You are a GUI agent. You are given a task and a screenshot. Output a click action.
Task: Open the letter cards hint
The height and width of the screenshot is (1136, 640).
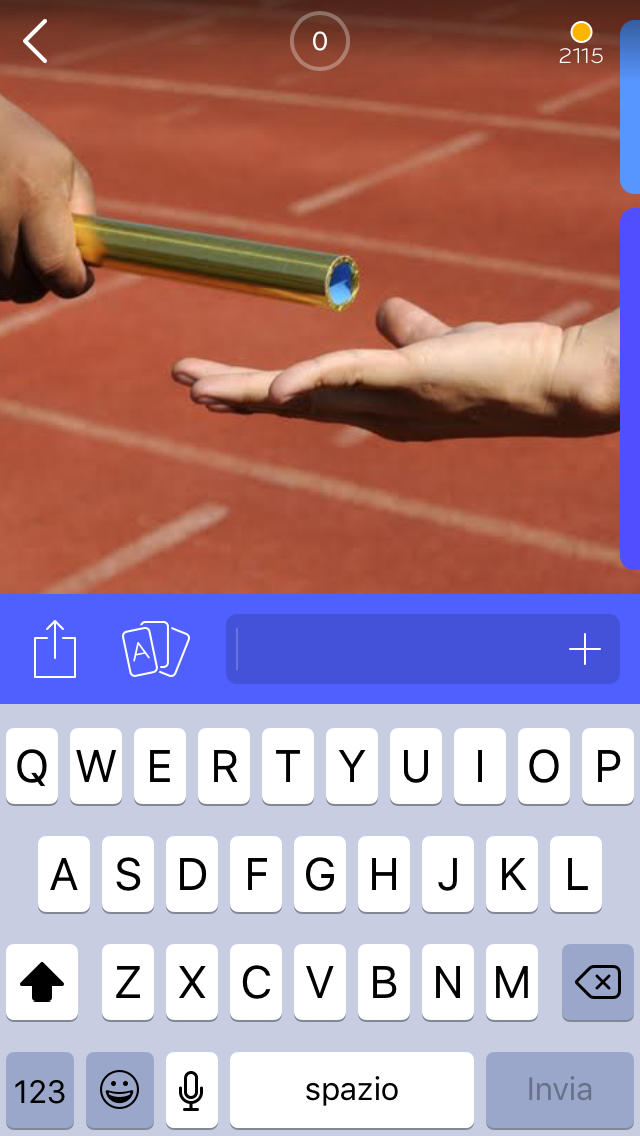(x=155, y=649)
